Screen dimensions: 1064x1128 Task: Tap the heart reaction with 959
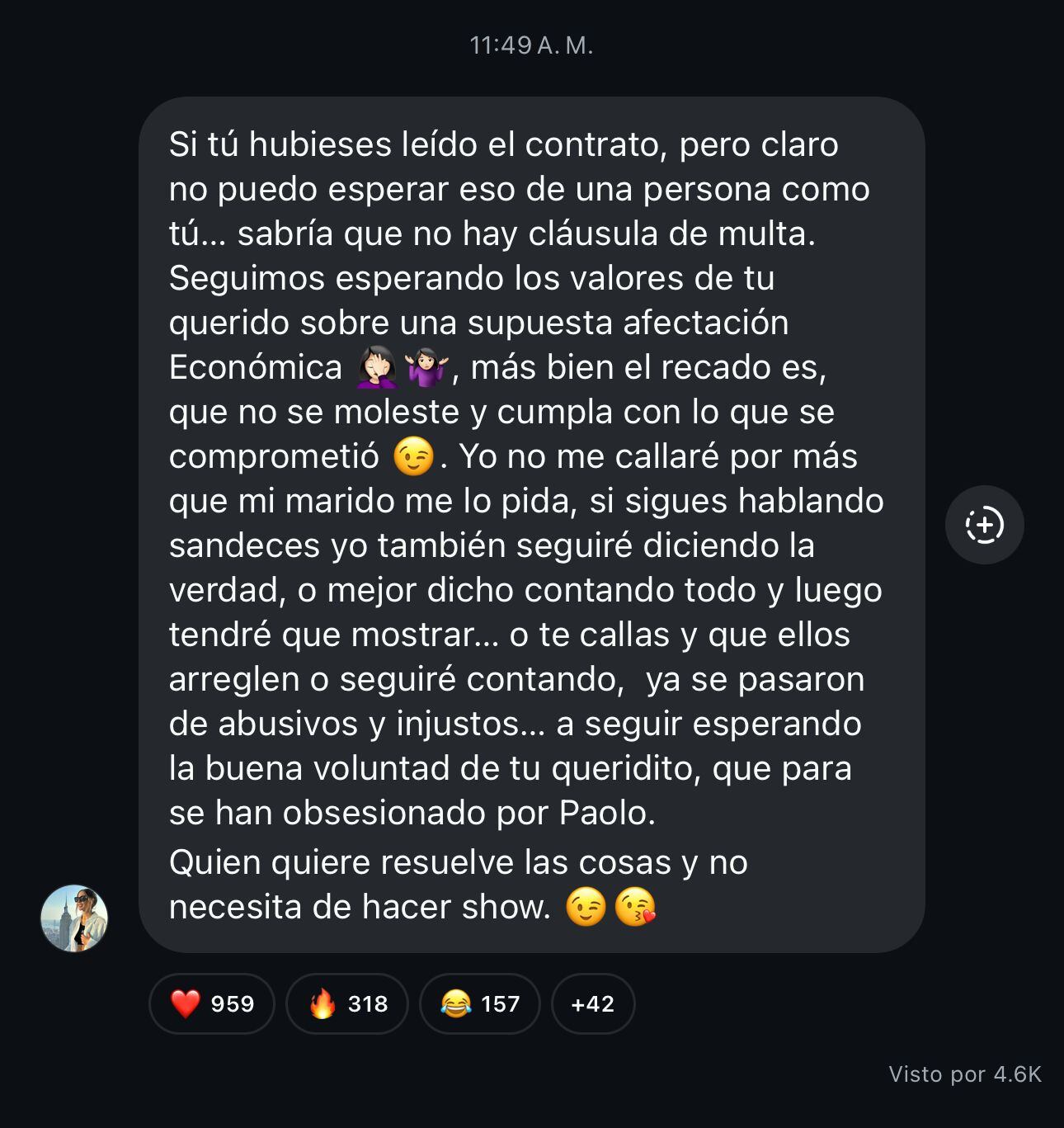pos(212,1003)
